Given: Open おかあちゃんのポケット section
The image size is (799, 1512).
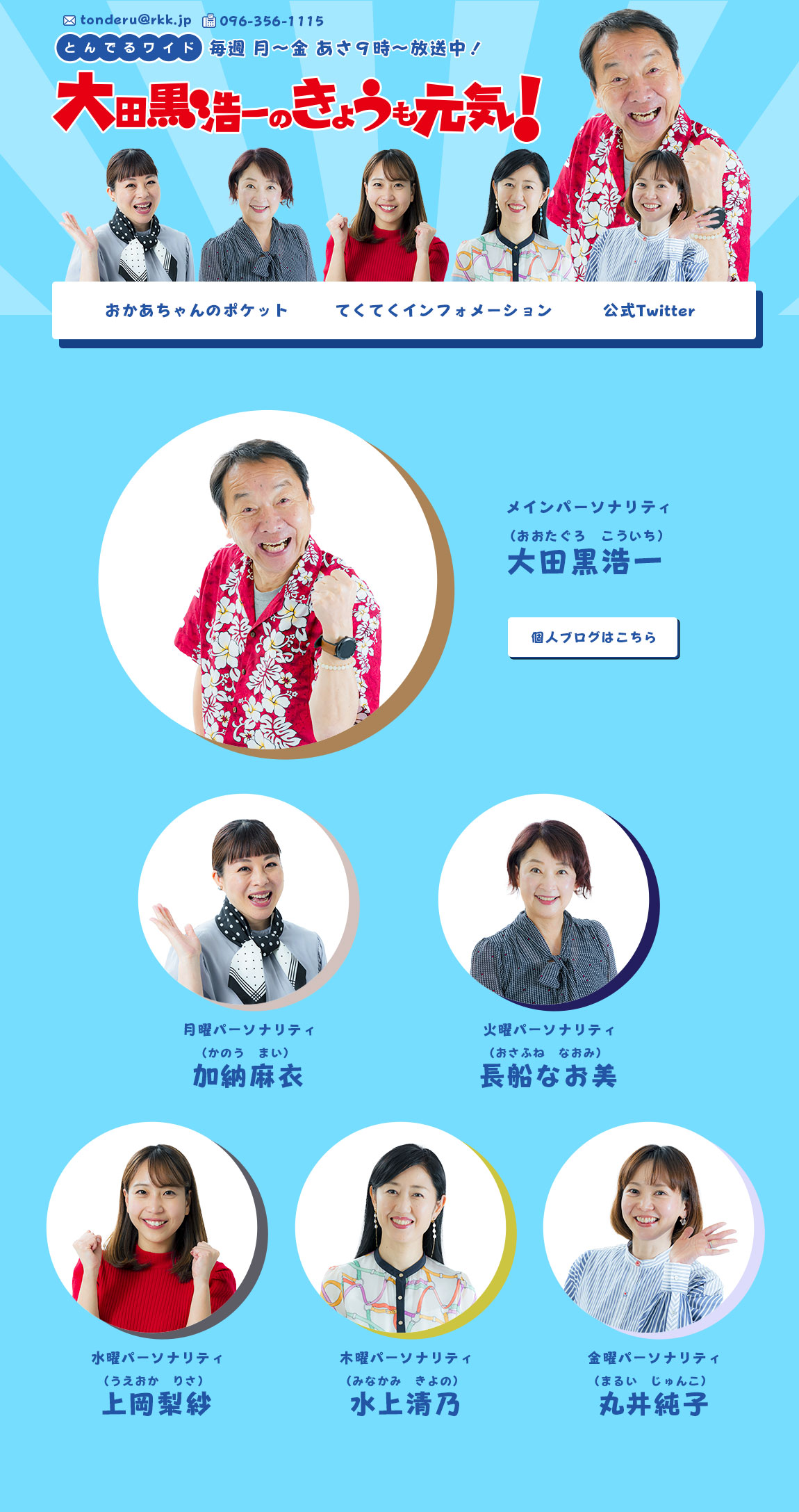Looking at the screenshot, I should tap(196, 311).
